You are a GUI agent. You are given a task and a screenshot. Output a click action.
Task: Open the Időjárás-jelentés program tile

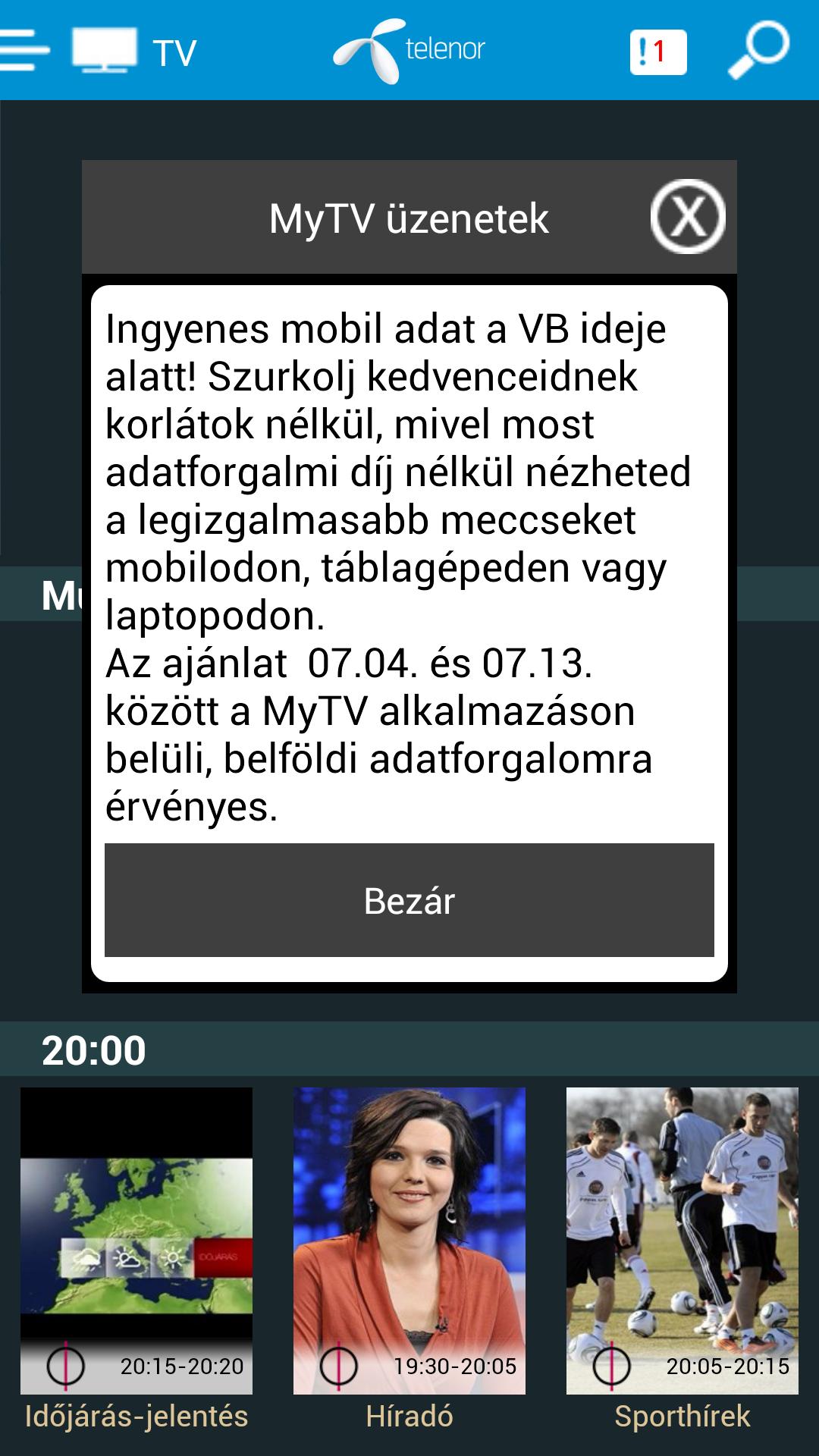click(x=136, y=1241)
